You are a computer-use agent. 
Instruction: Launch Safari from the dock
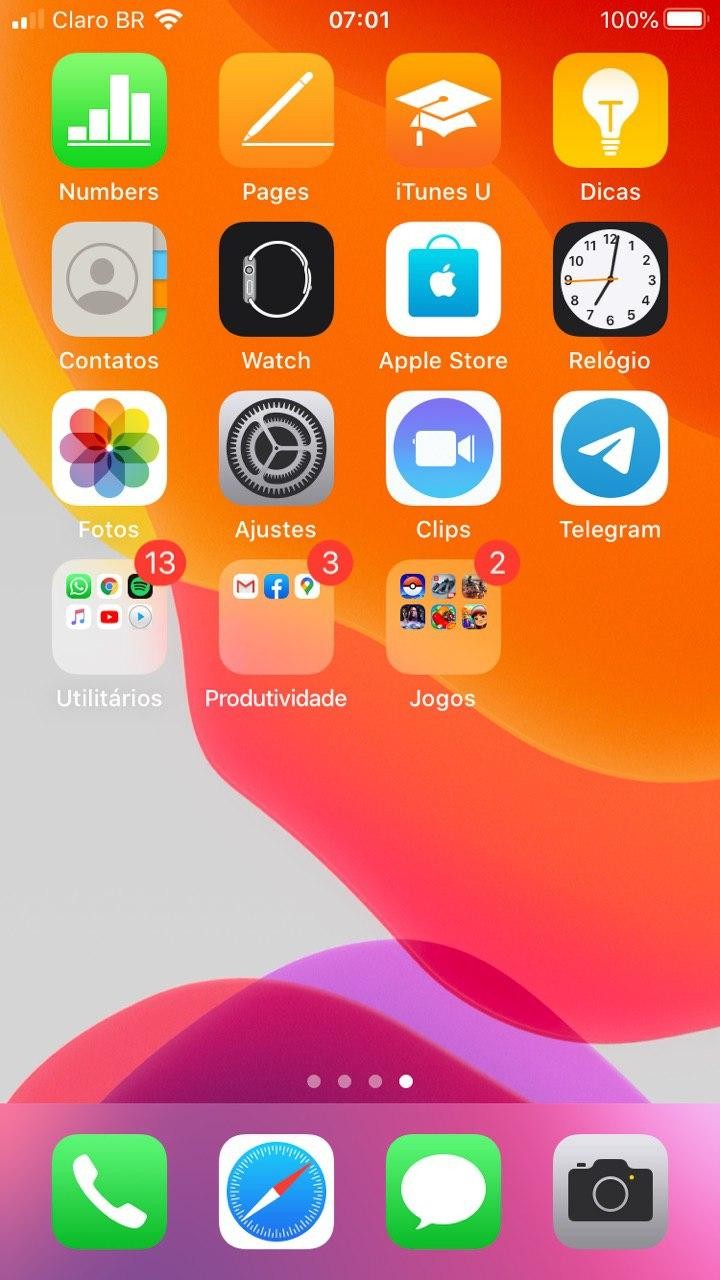click(x=276, y=1191)
